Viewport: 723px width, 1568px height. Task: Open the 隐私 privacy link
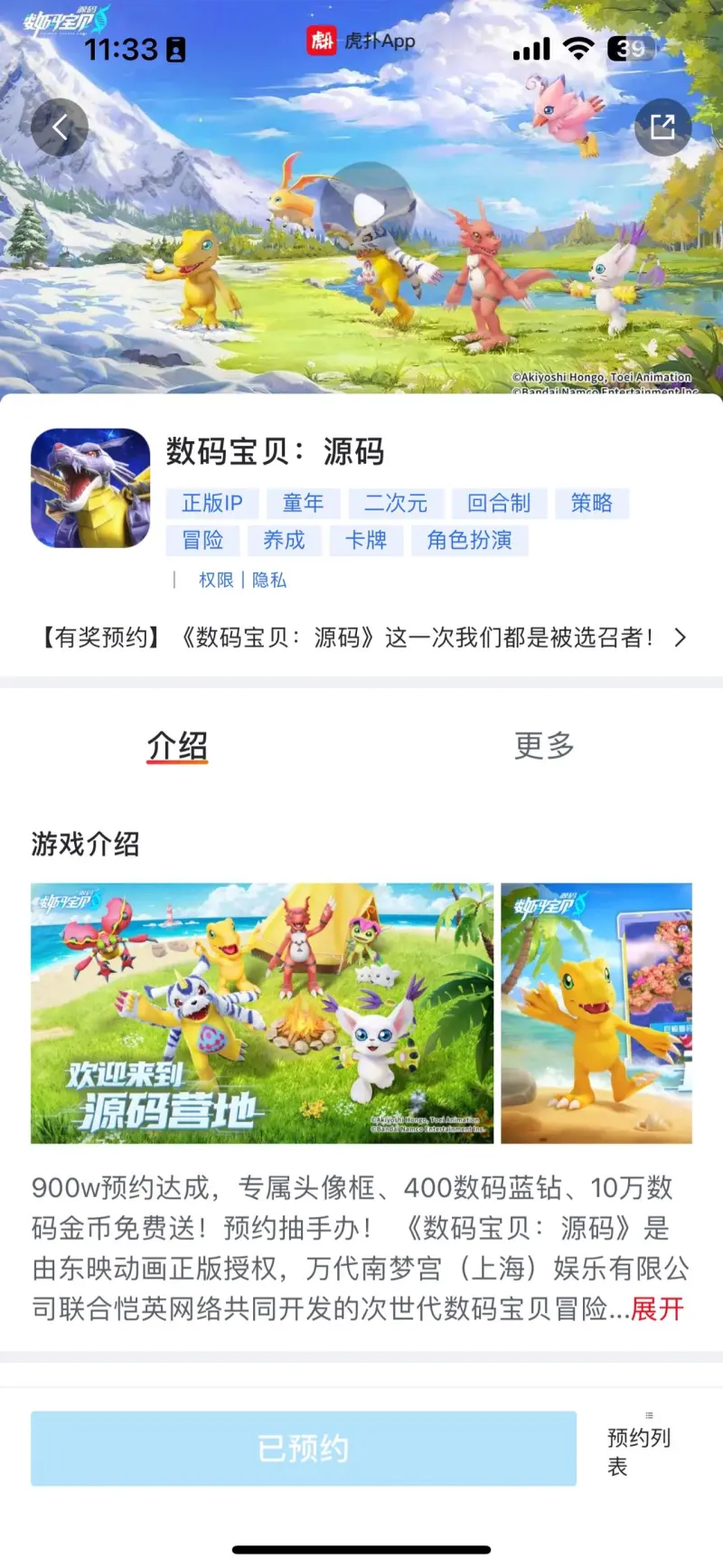(x=269, y=580)
